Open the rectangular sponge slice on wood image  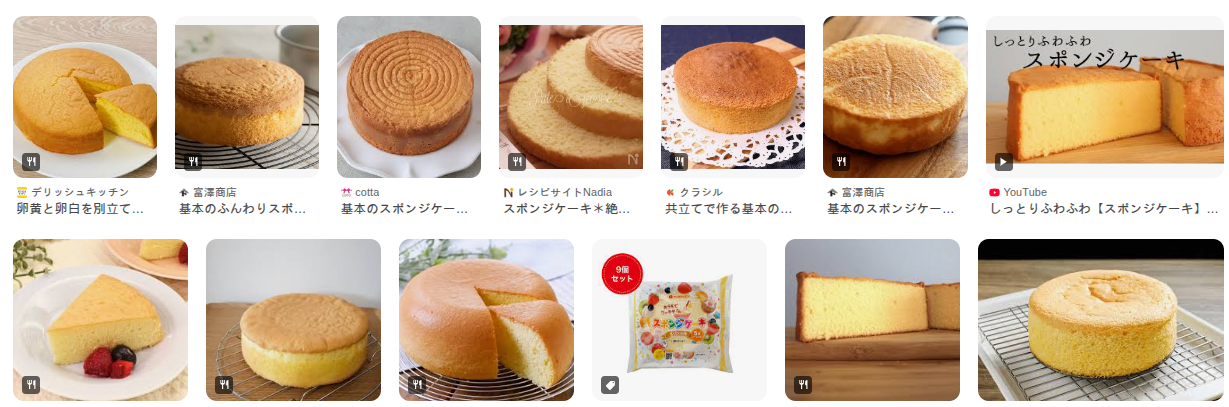(872, 320)
